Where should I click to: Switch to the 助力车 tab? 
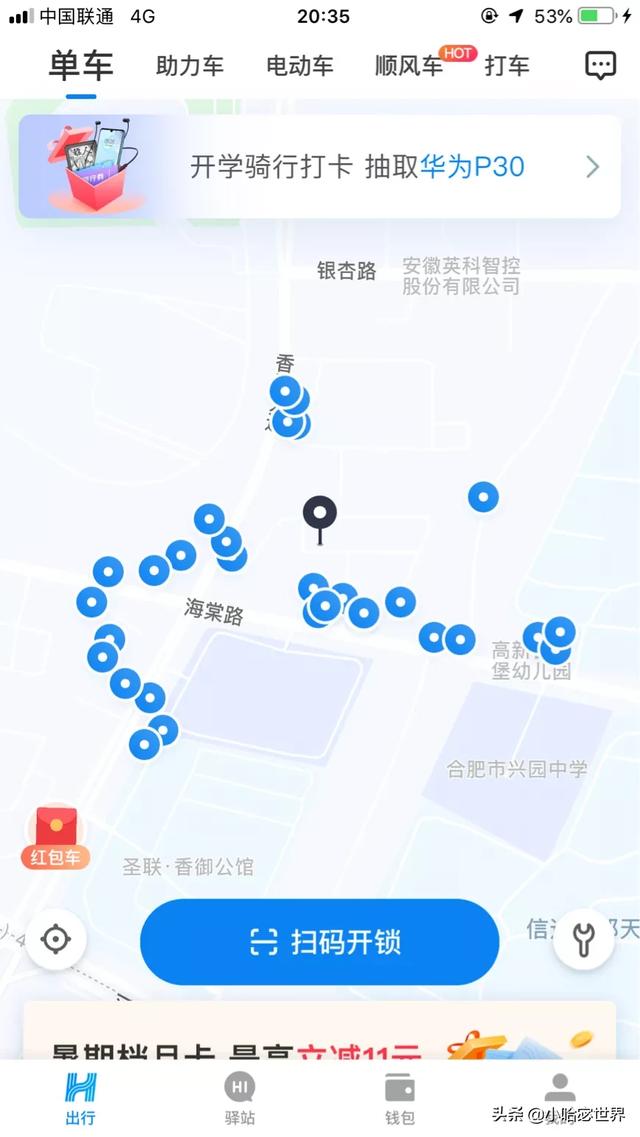tap(190, 67)
